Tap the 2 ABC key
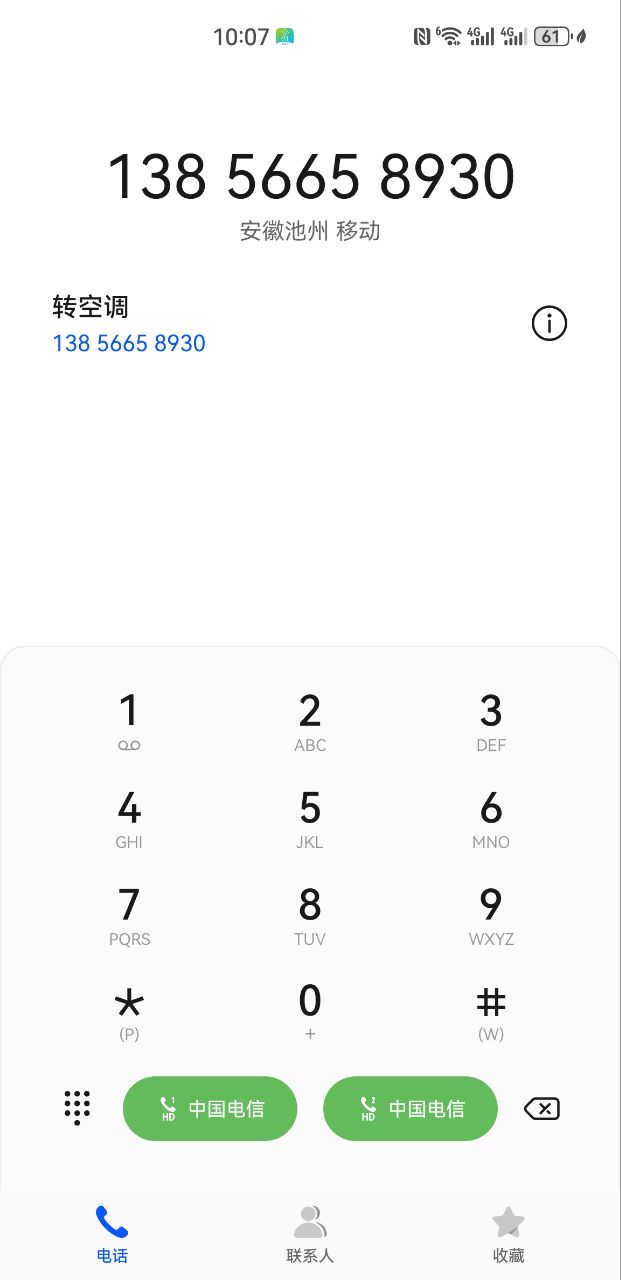 coord(310,722)
